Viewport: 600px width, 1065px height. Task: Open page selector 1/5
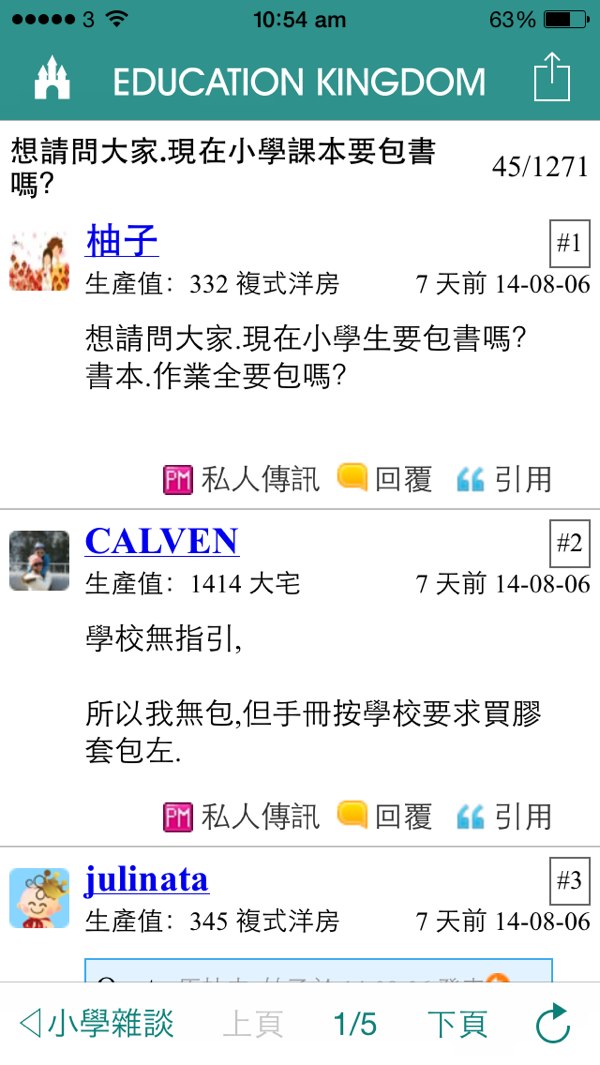click(x=355, y=1023)
